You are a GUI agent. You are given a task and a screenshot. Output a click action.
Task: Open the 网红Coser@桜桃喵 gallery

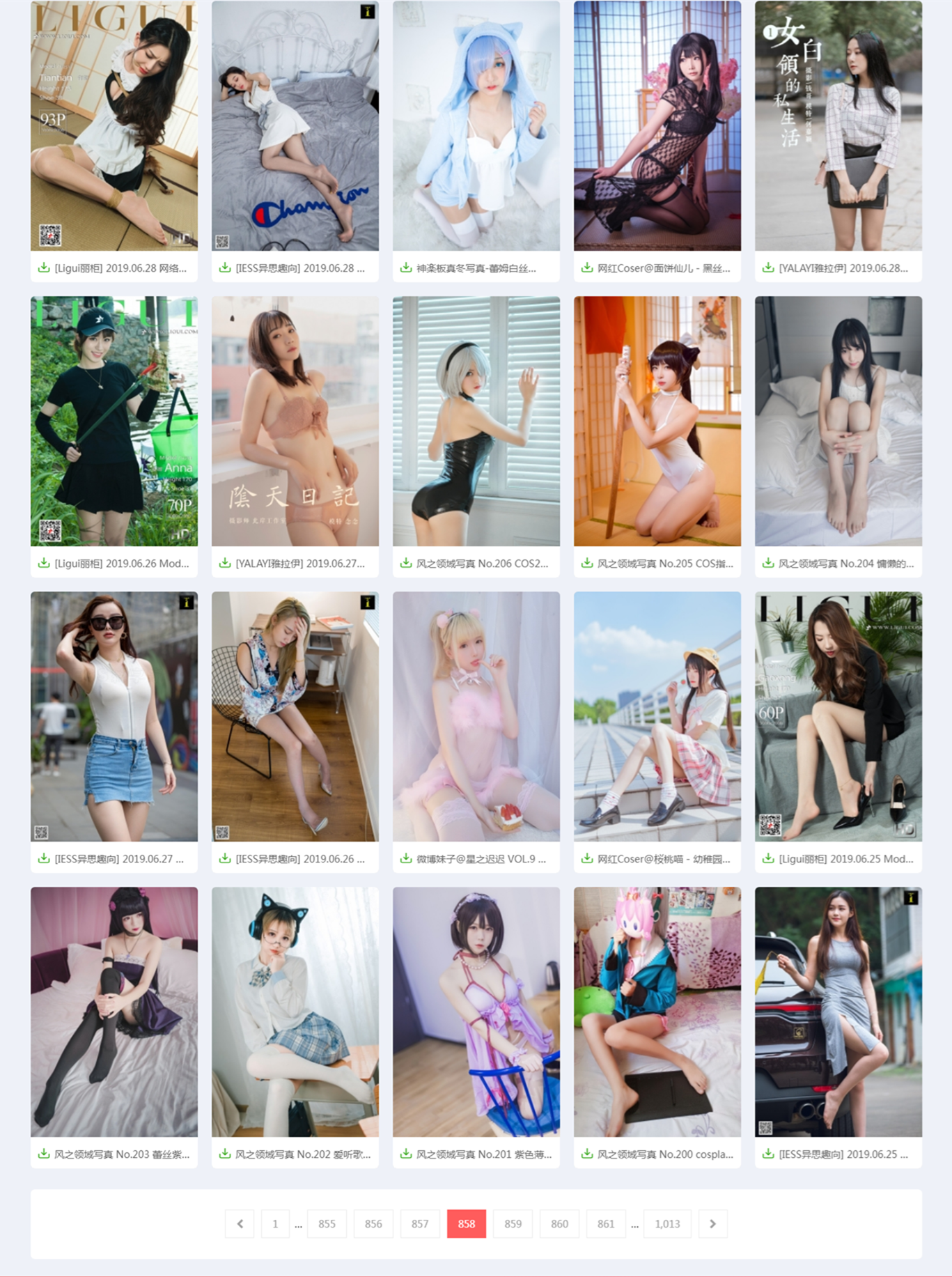663,859
